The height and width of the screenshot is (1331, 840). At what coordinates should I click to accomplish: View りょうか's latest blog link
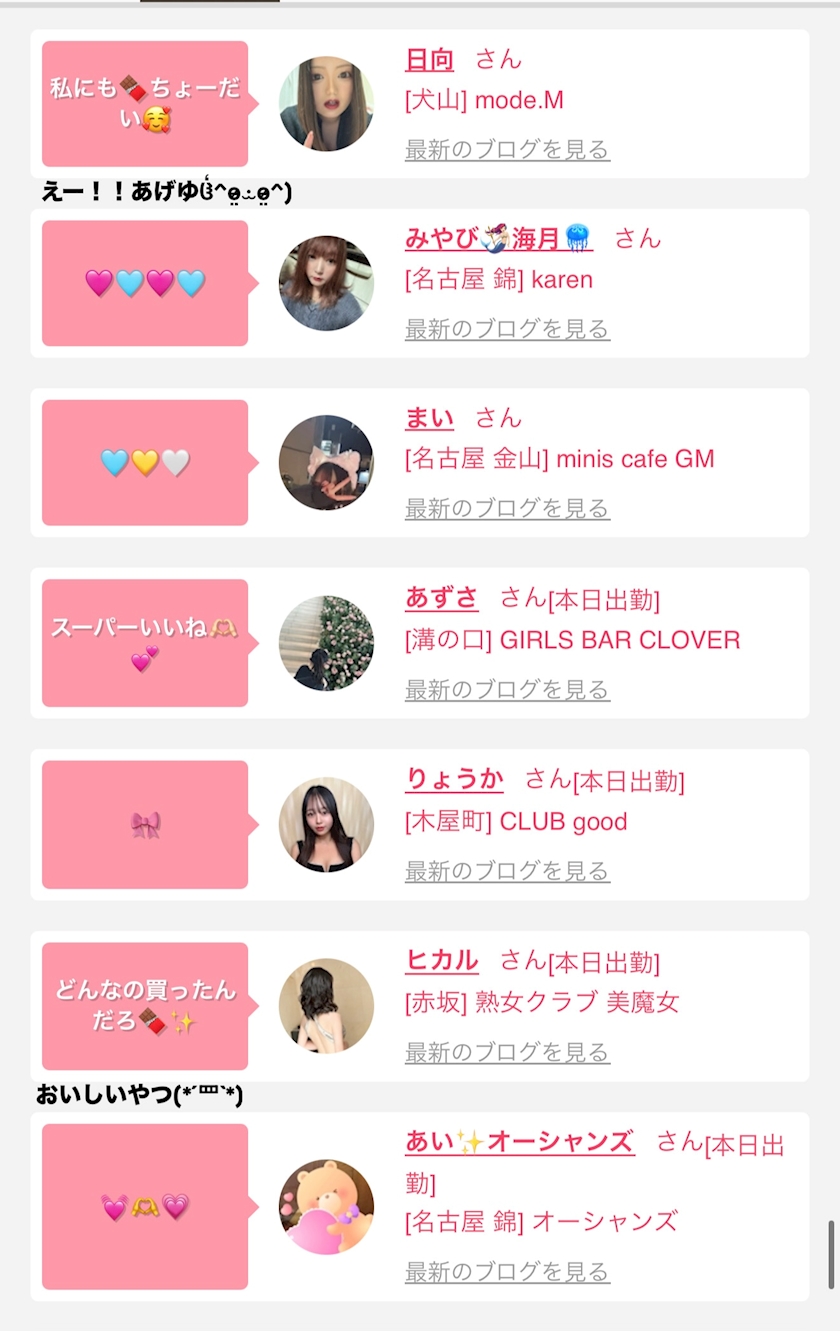(x=507, y=871)
